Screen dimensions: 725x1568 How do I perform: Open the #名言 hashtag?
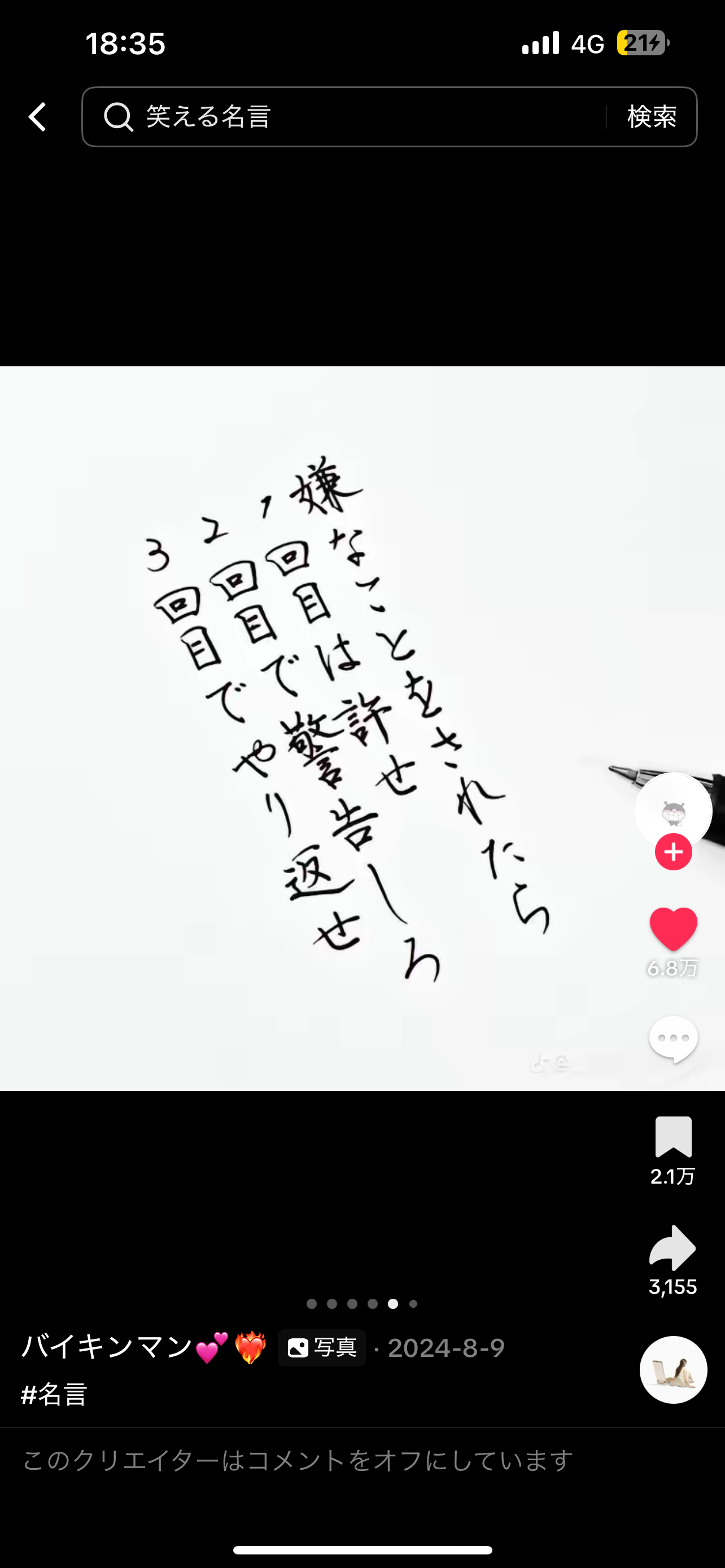click(x=54, y=1394)
